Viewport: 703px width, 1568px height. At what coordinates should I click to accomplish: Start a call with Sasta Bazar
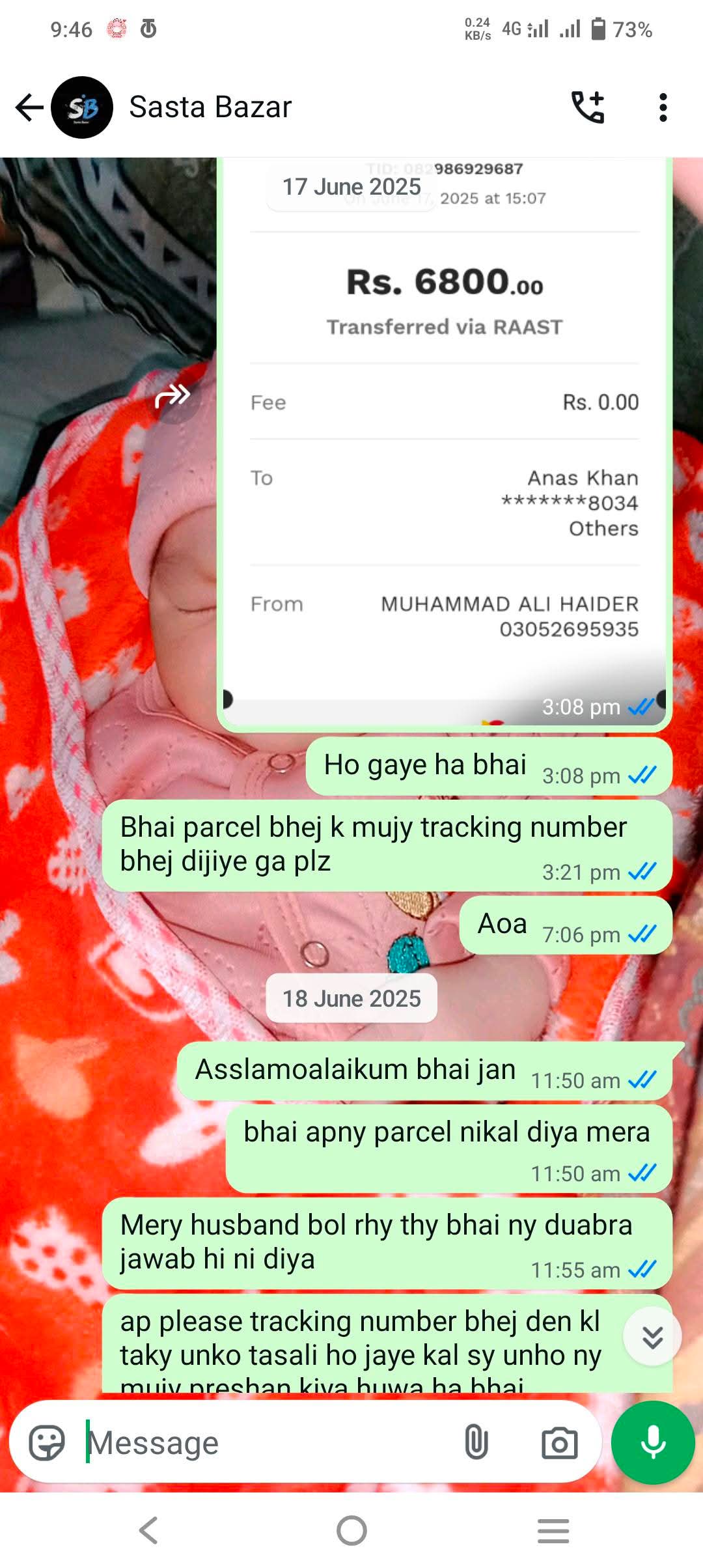point(588,107)
